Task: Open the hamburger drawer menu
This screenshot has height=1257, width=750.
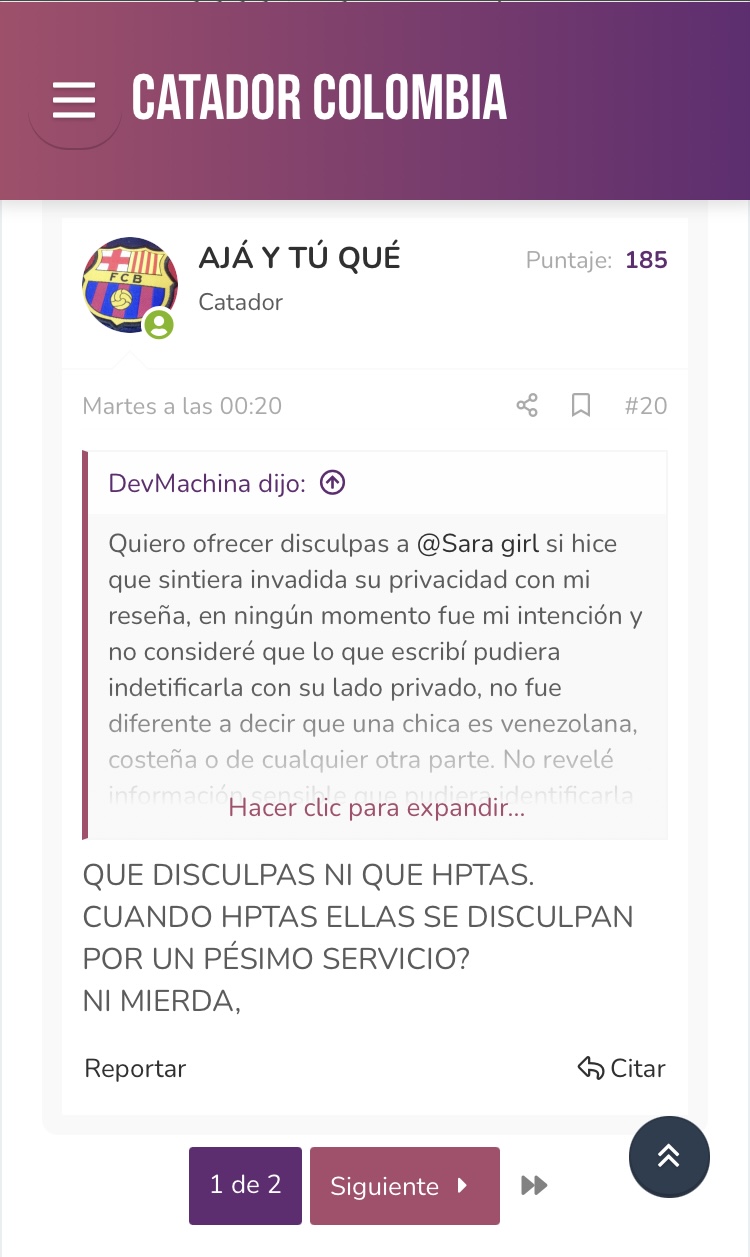Action: coord(74,100)
